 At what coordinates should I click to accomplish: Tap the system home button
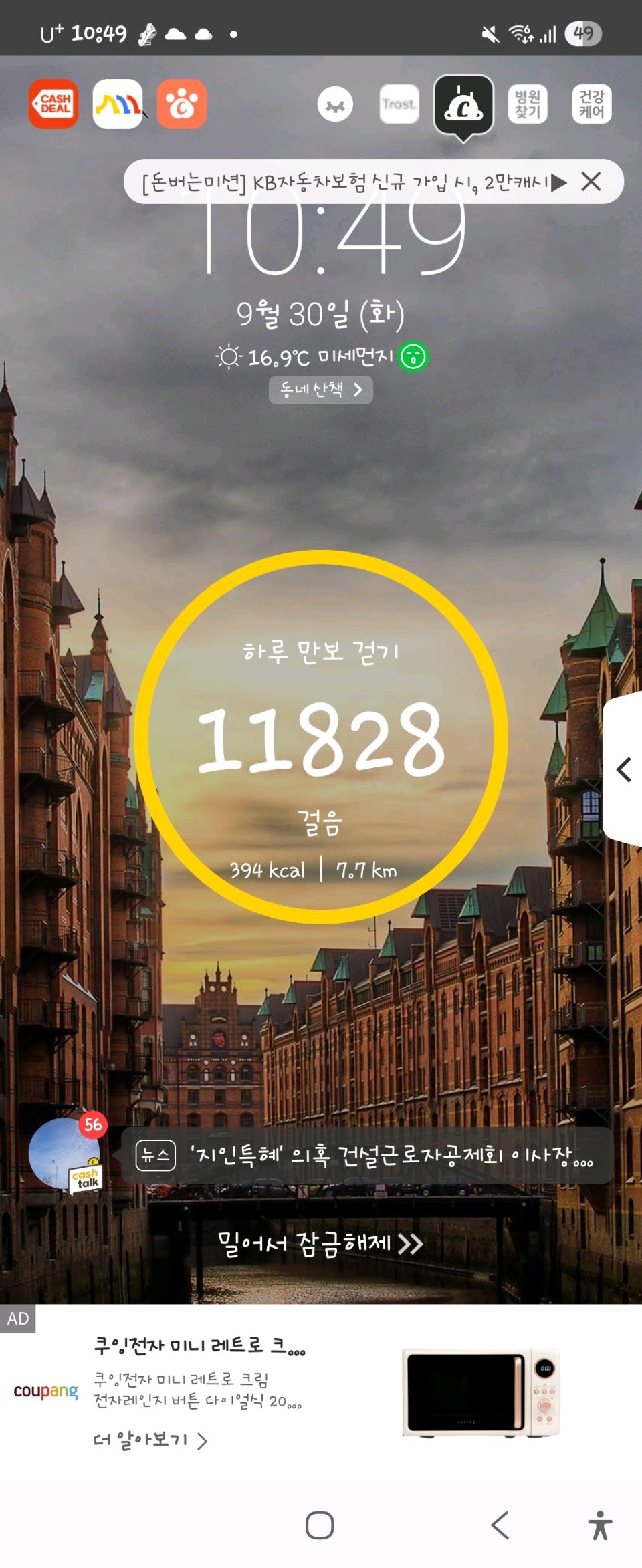coord(320,1525)
